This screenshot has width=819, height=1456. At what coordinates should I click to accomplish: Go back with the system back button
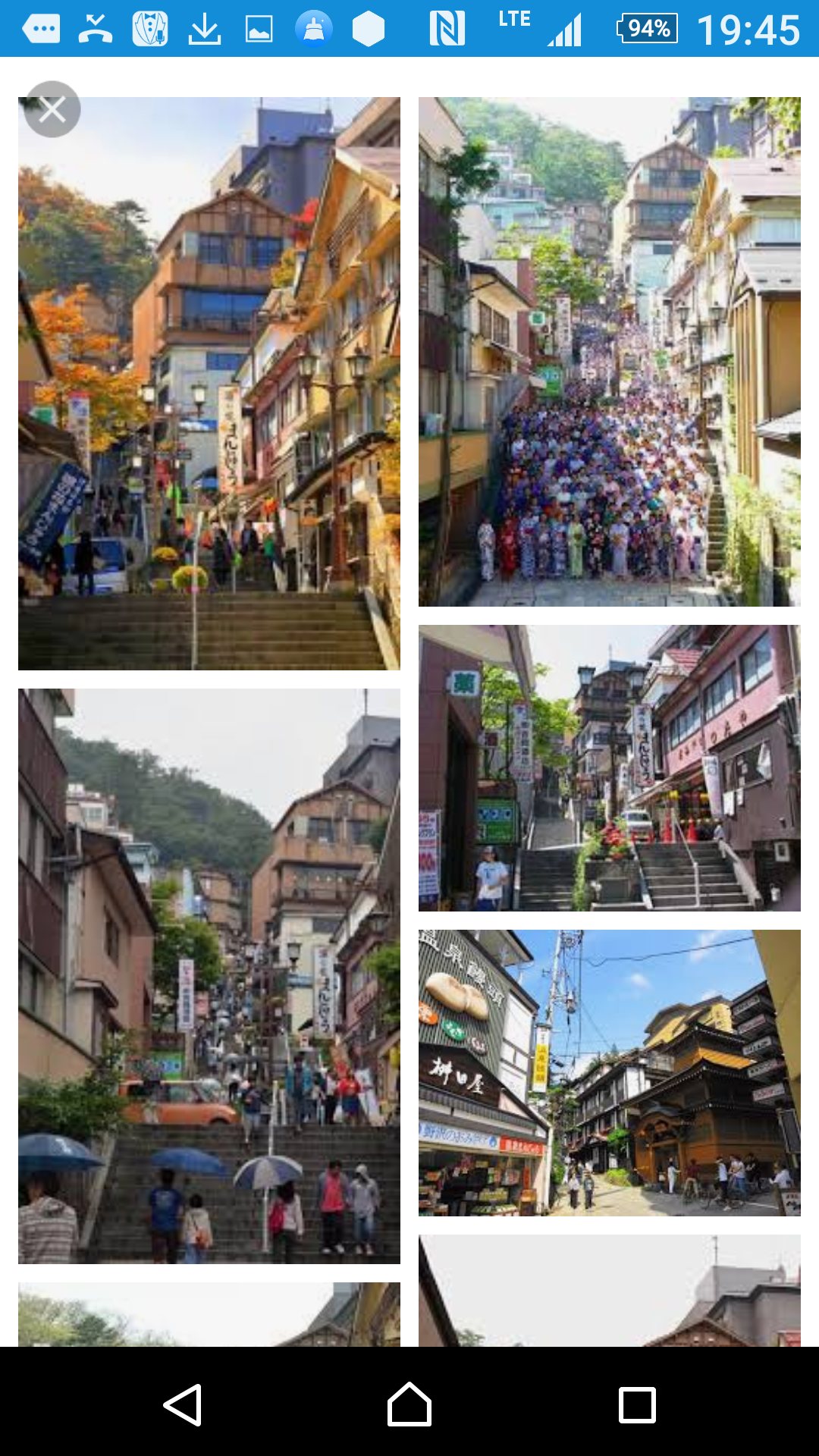pos(183,1404)
